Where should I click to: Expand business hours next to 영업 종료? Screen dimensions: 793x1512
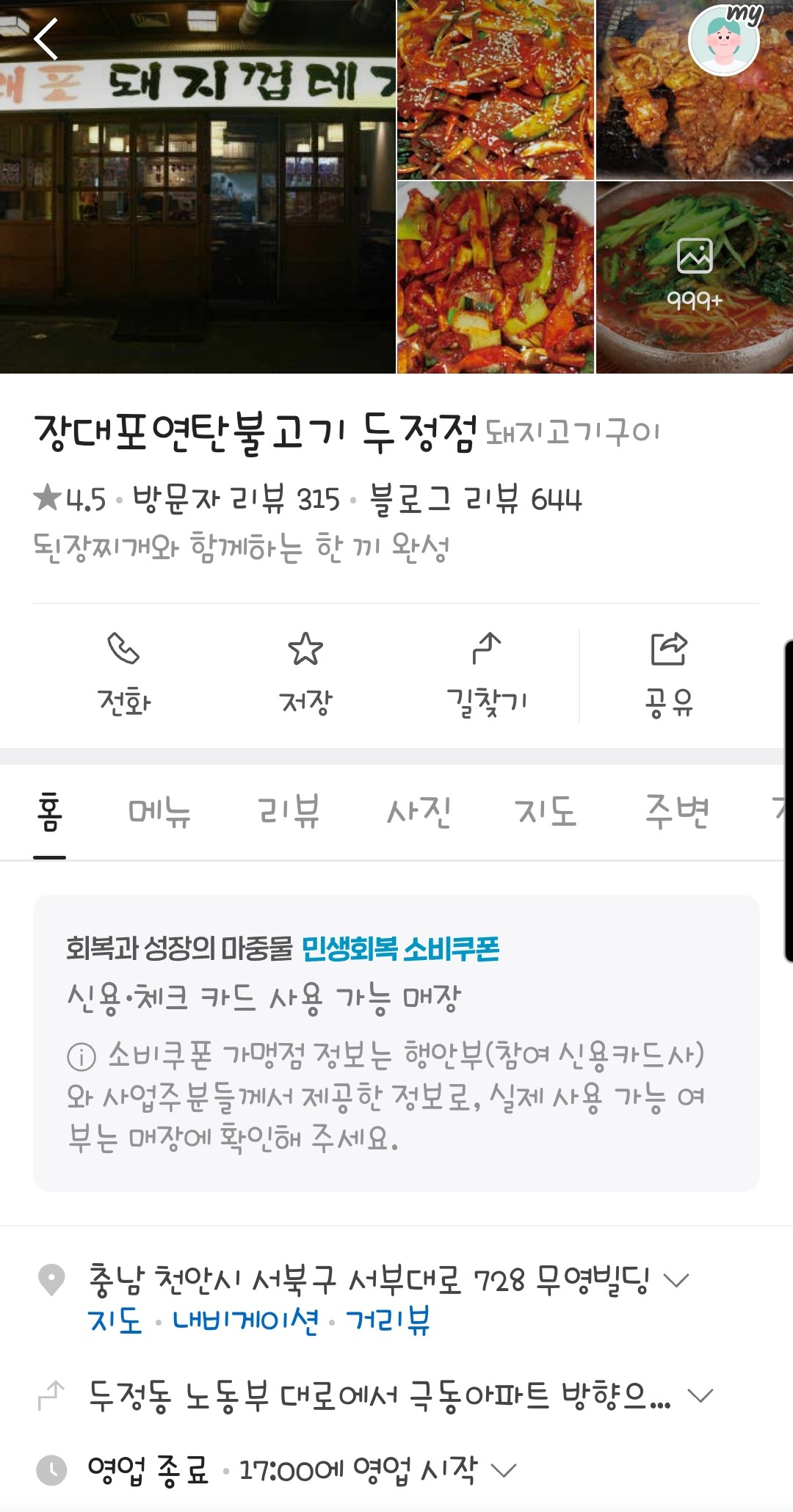point(504,1470)
